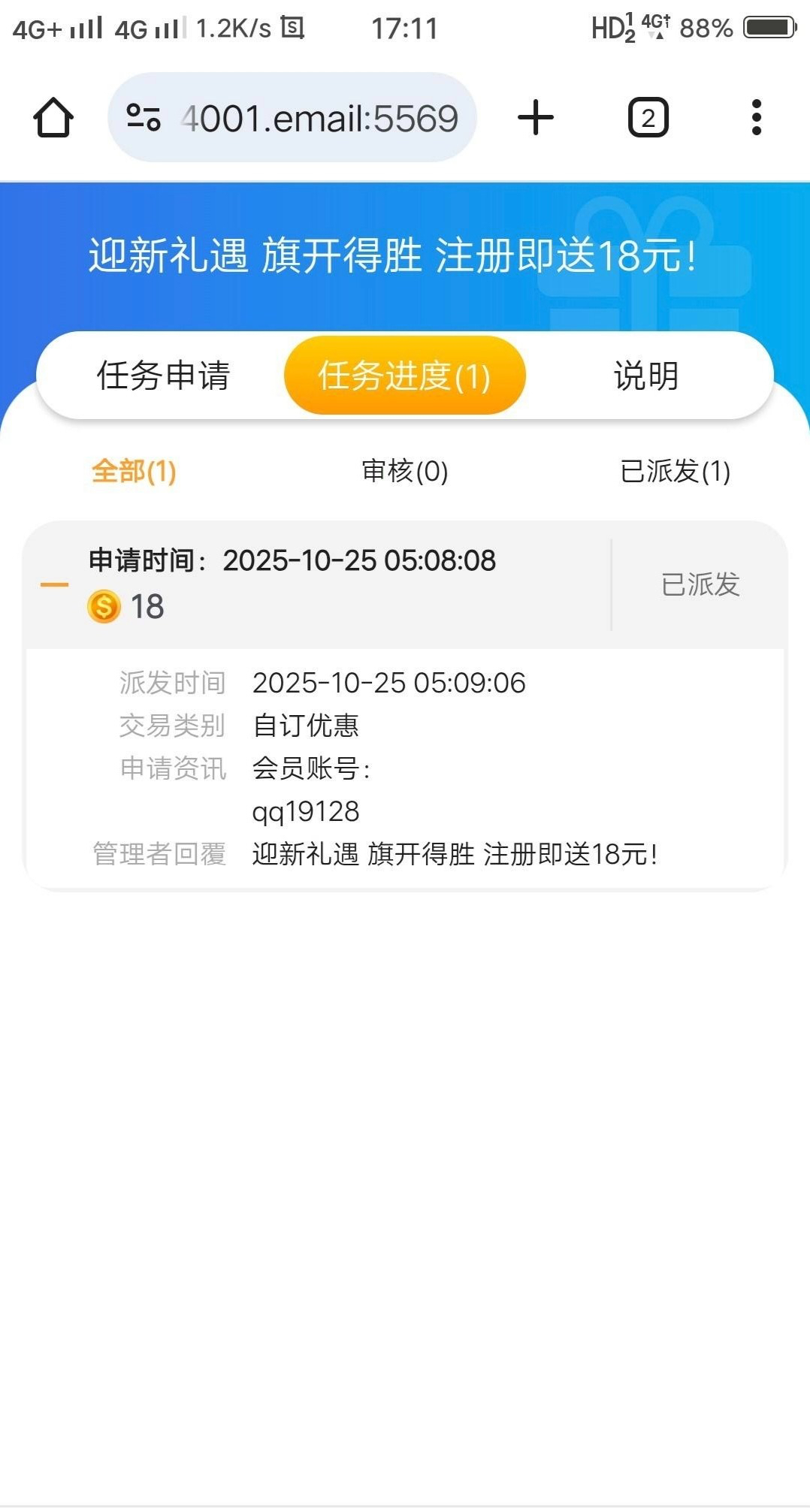Filter tasks by 审核(0)
Viewport: 810px width, 1512px height.
point(405,472)
